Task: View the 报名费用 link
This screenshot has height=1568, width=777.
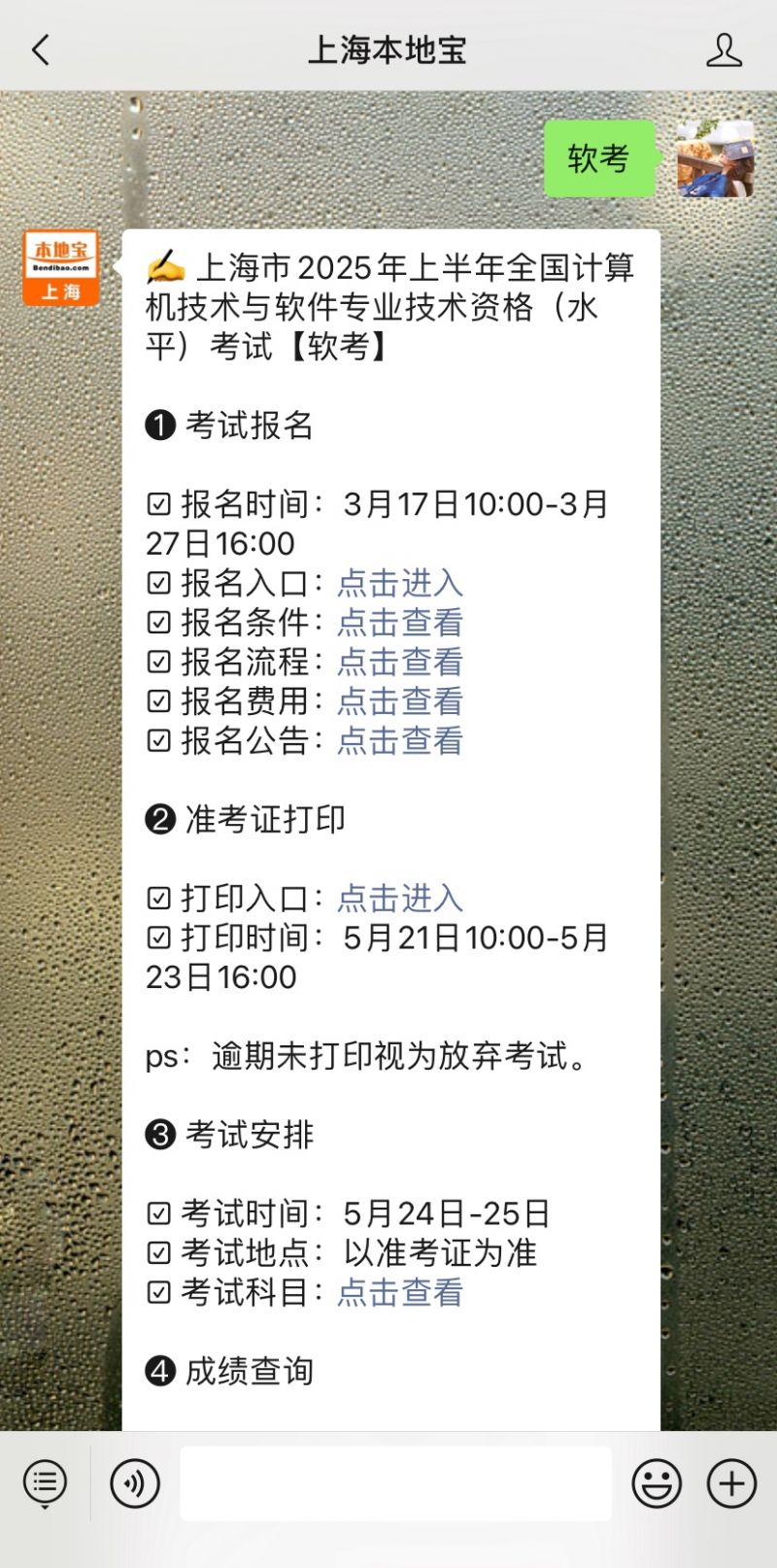Action: pos(400,700)
